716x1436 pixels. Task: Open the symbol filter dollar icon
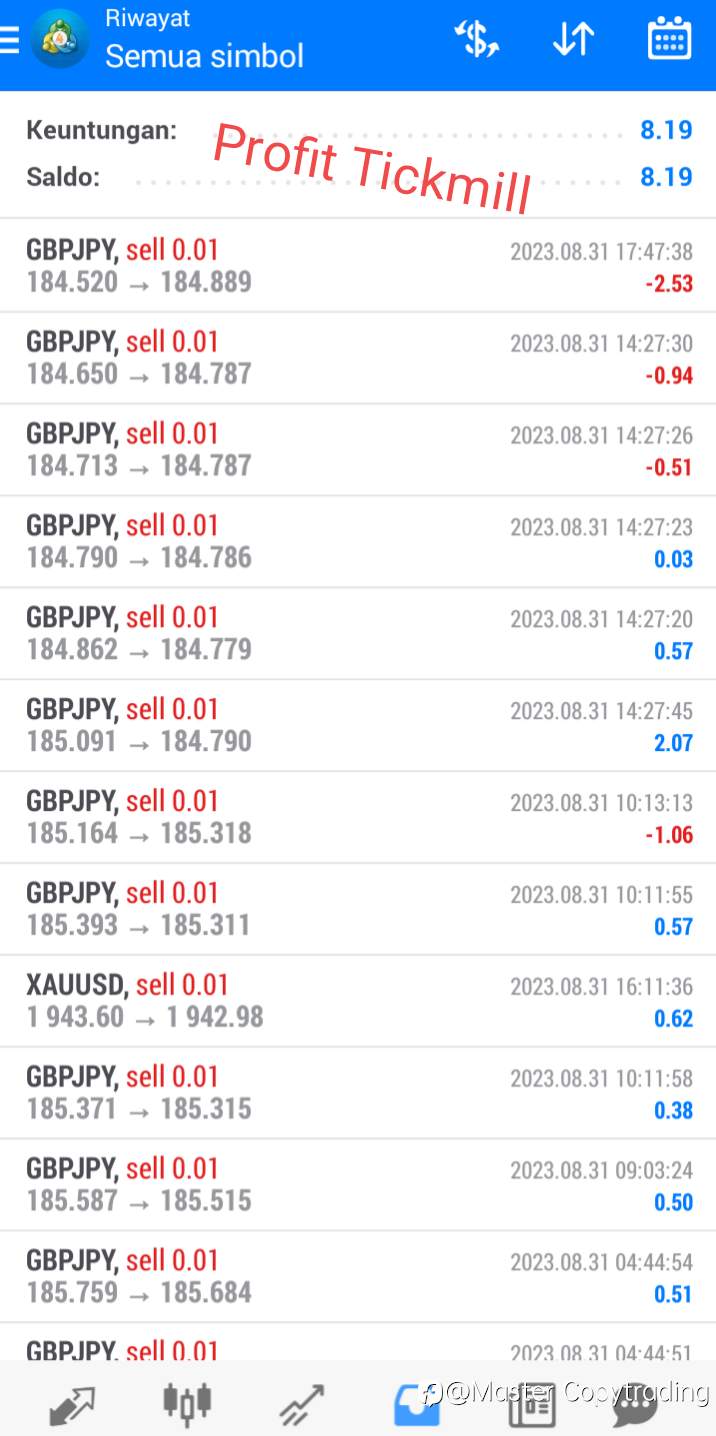[477, 39]
